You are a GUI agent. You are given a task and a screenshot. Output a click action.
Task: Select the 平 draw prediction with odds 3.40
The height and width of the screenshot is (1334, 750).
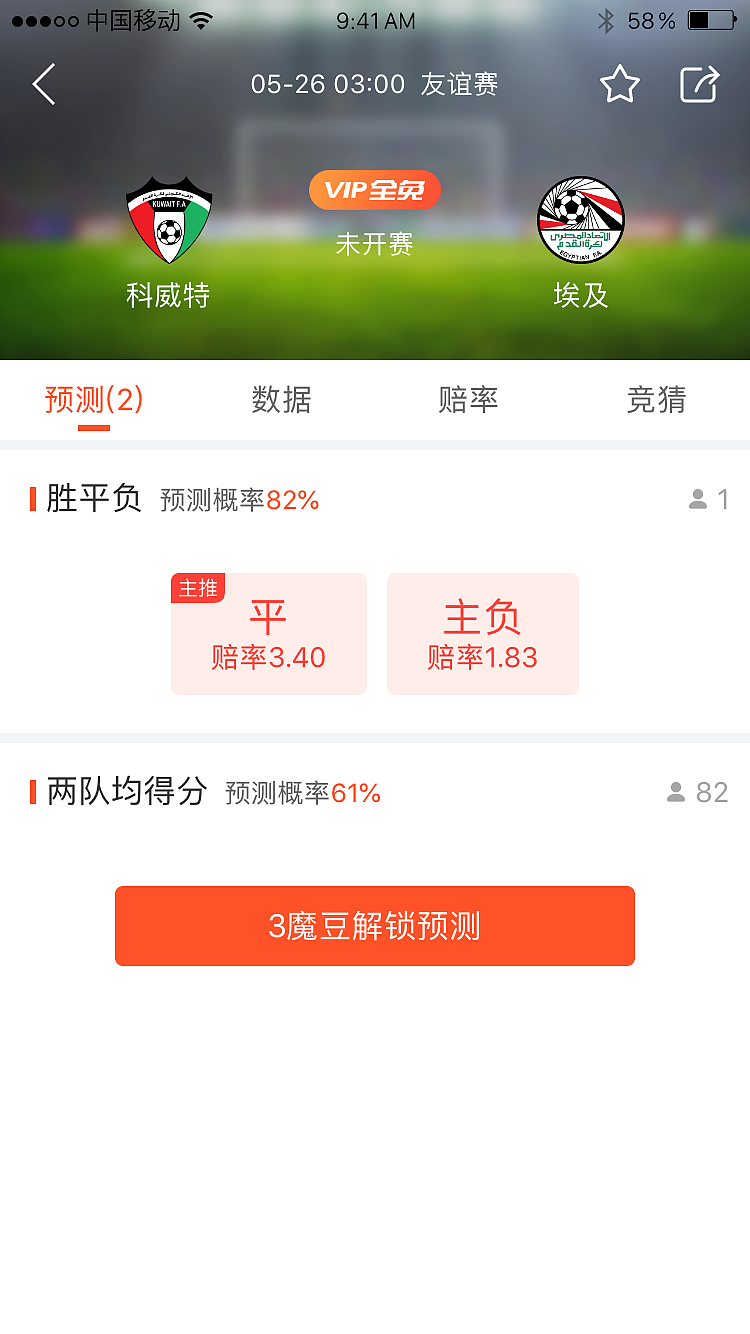268,633
